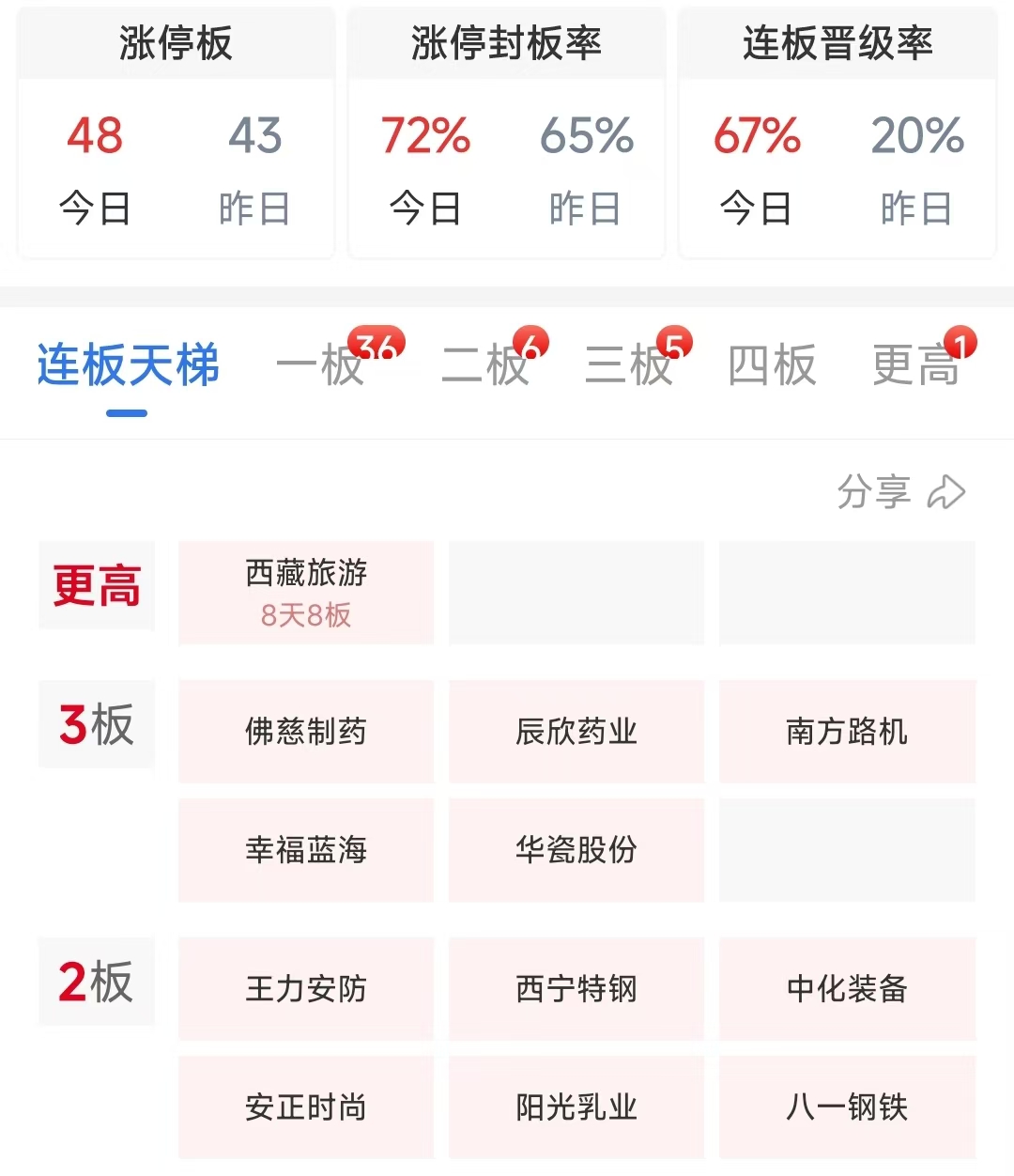Open stock 八一钢铁
This screenshot has width=1014, height=1176.
click(847, 1107)
